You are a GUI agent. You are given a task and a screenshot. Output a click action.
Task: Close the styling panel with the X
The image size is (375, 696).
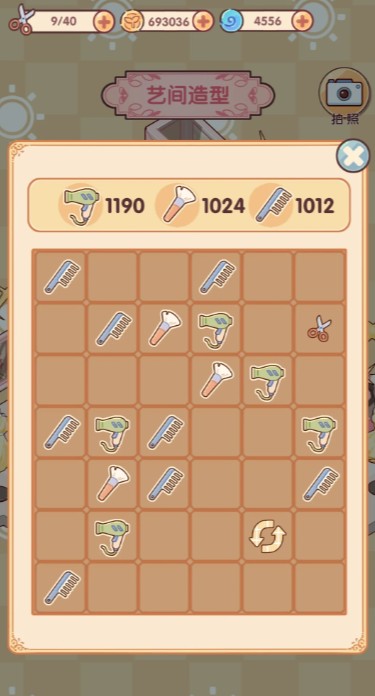(x=352, y=156)
